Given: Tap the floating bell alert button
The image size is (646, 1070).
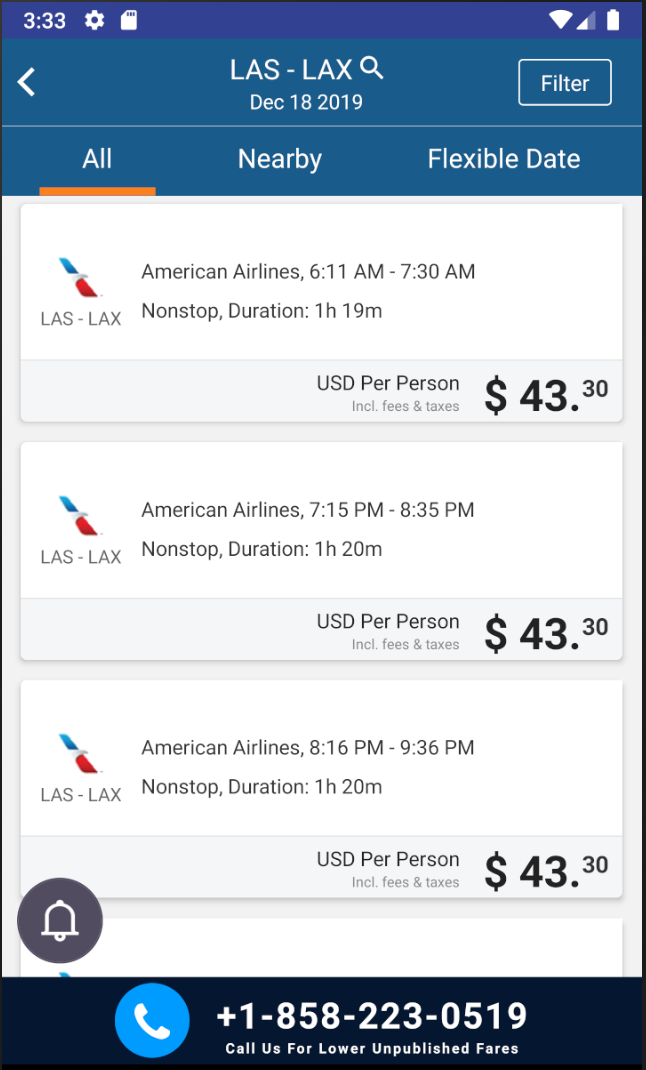Looking at the screenshot, I should [60, 921].
